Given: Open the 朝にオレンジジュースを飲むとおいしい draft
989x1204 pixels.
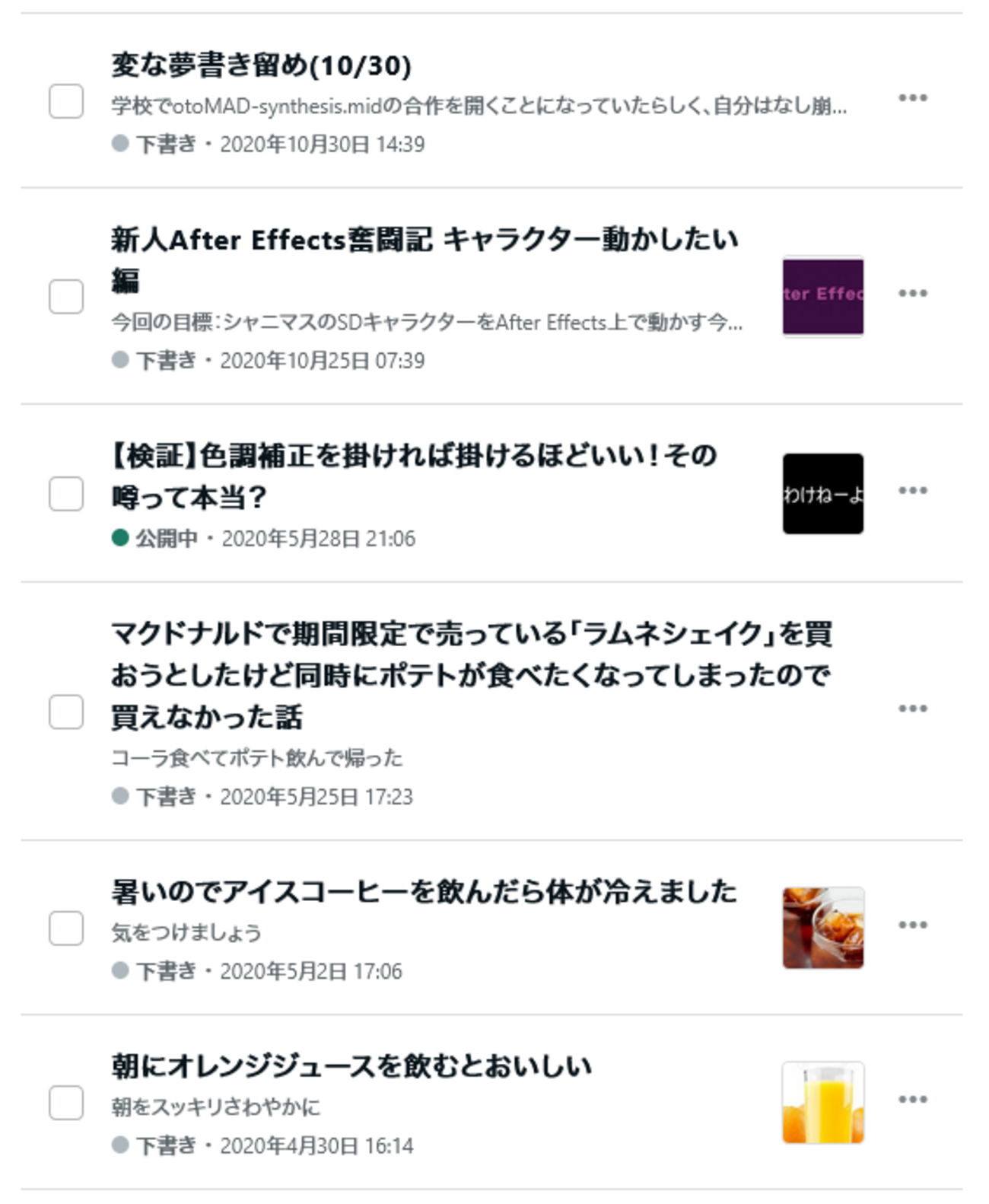Looking at the screenshot, I should click(x=351, y=1065).
